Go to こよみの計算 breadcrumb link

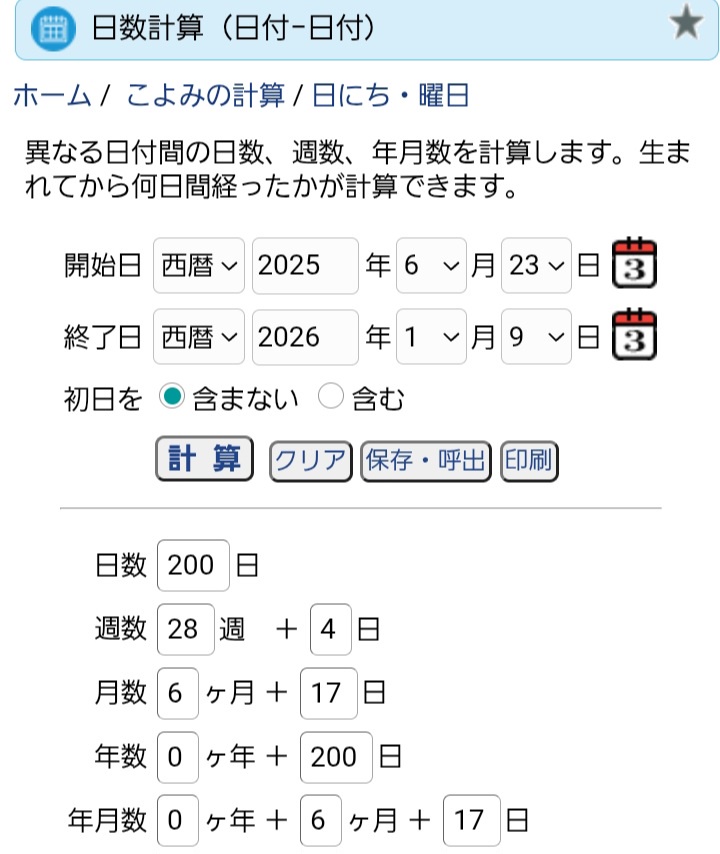pyautogui.click(x=205, y=96)
